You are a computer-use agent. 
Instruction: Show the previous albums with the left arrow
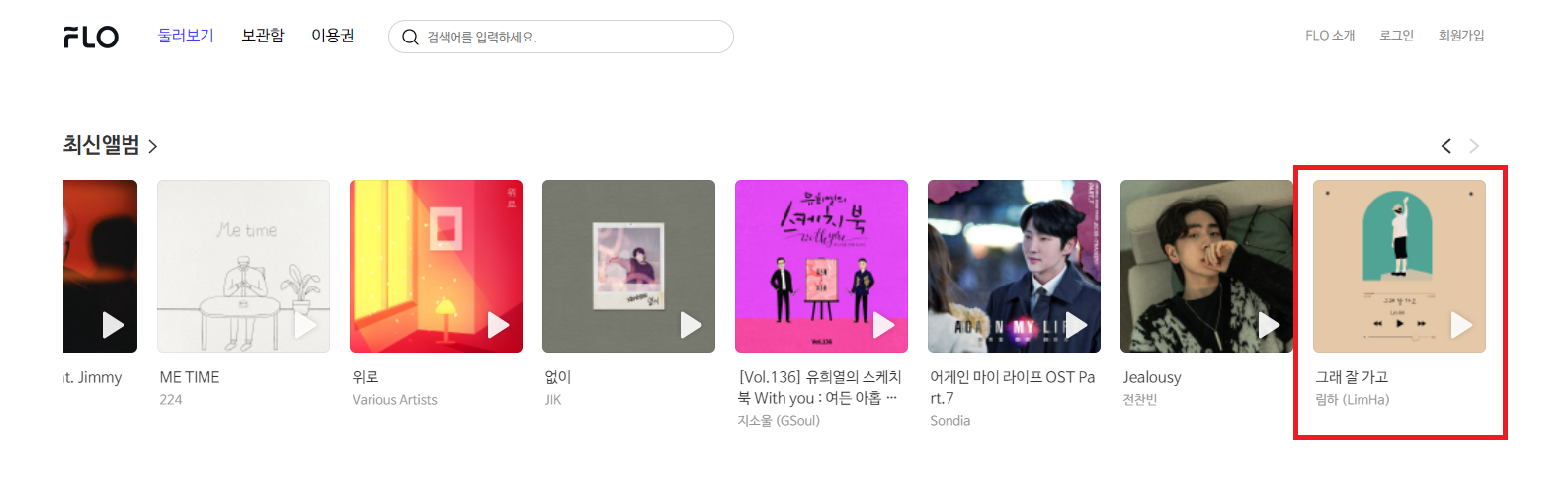1446,146
